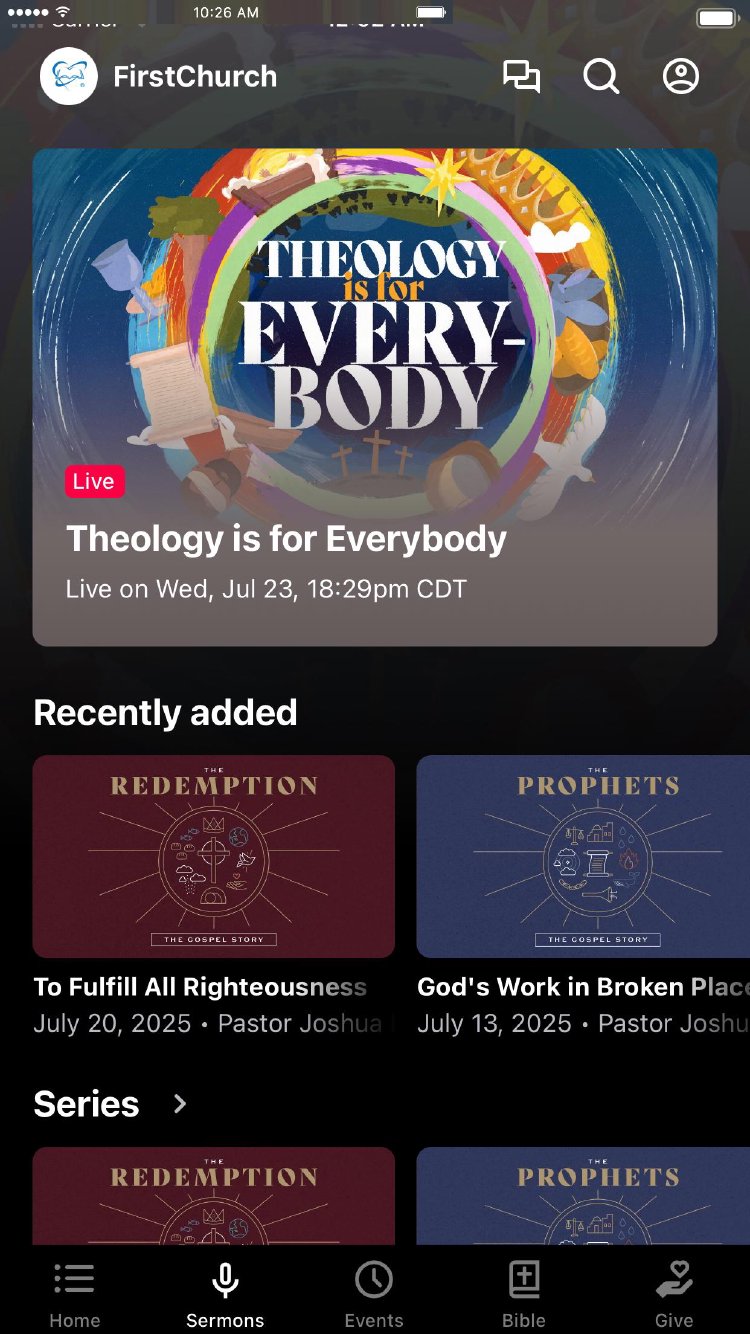Select the Sermons tab

(225, 1293)
